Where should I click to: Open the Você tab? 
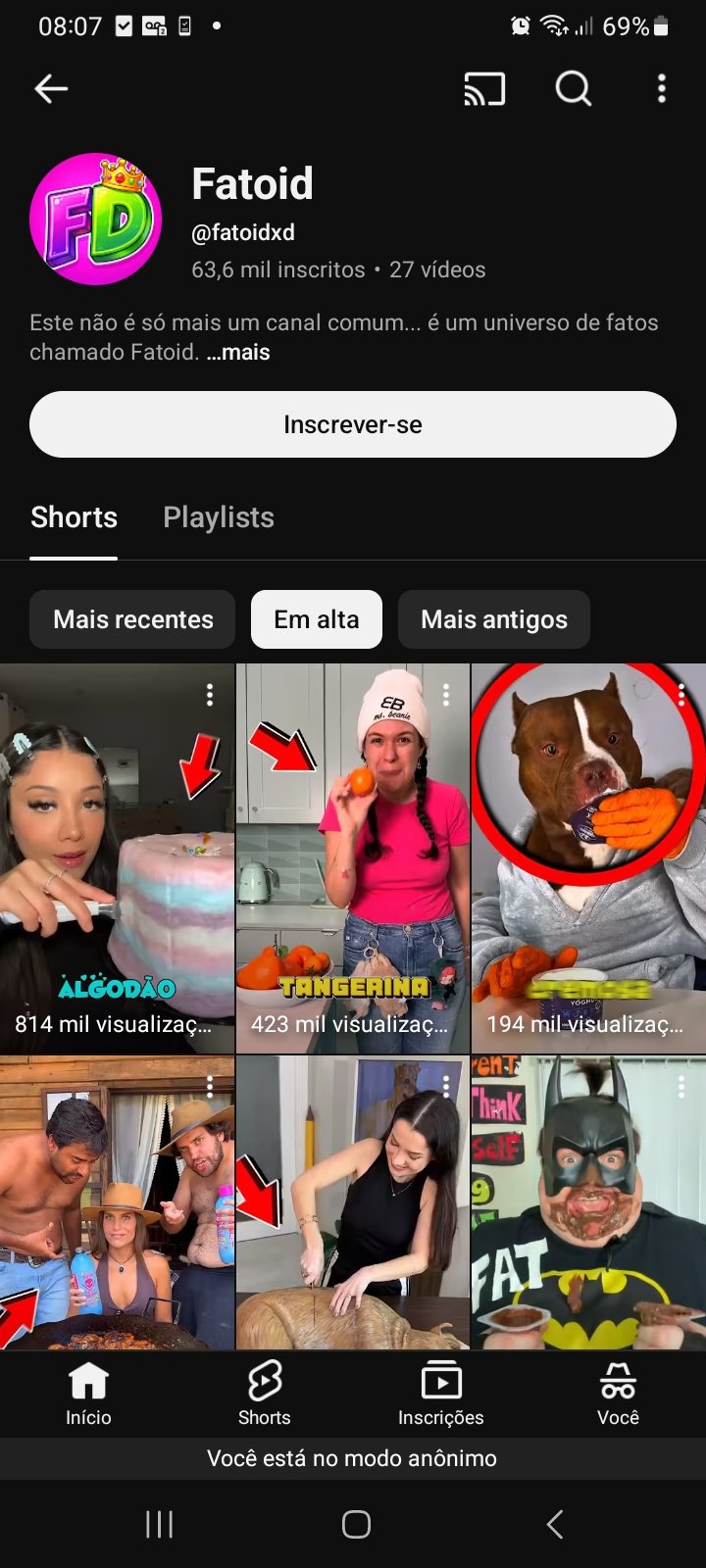coord(618,1394)
